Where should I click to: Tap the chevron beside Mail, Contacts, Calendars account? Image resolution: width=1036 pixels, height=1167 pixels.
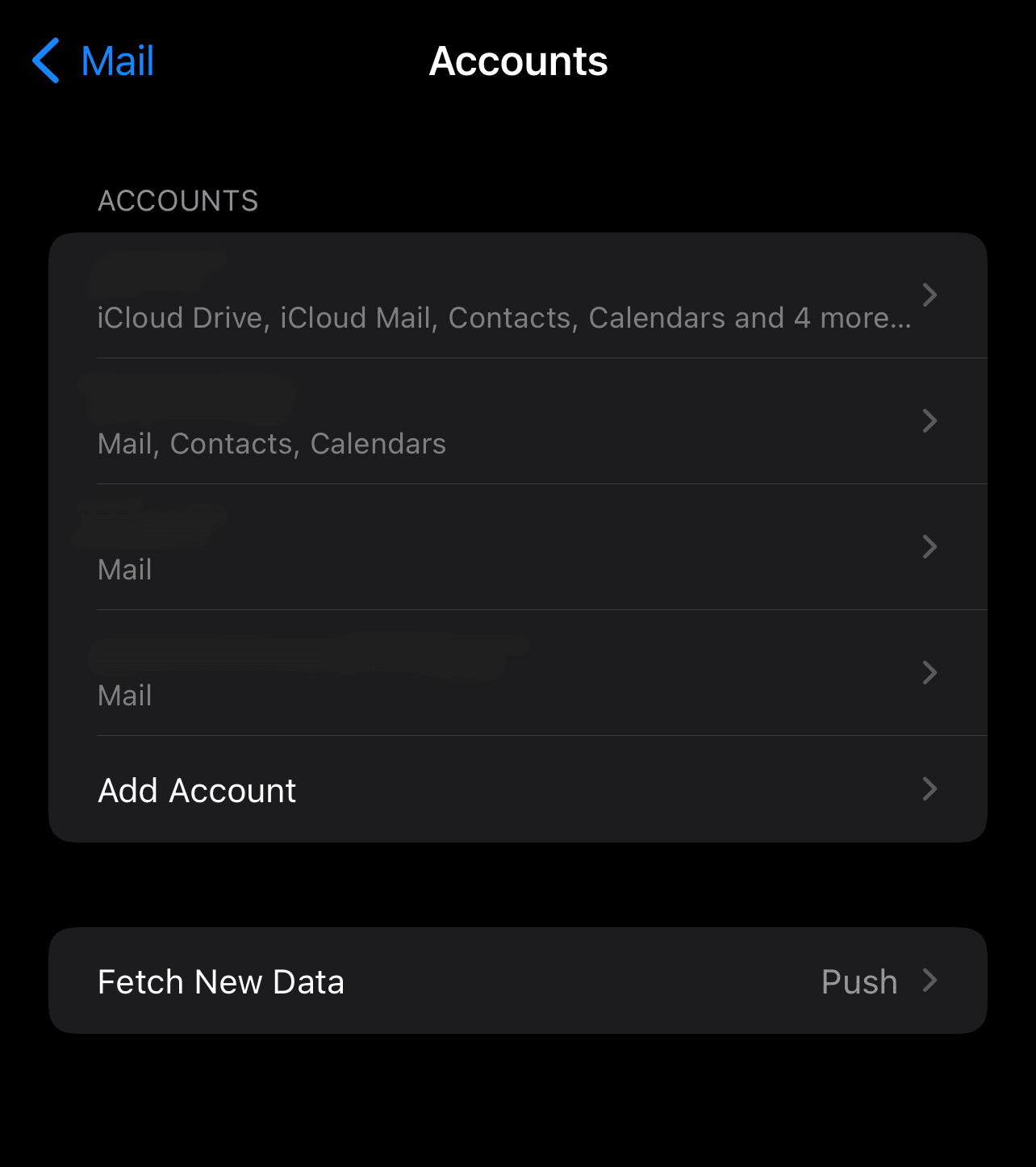930,420
